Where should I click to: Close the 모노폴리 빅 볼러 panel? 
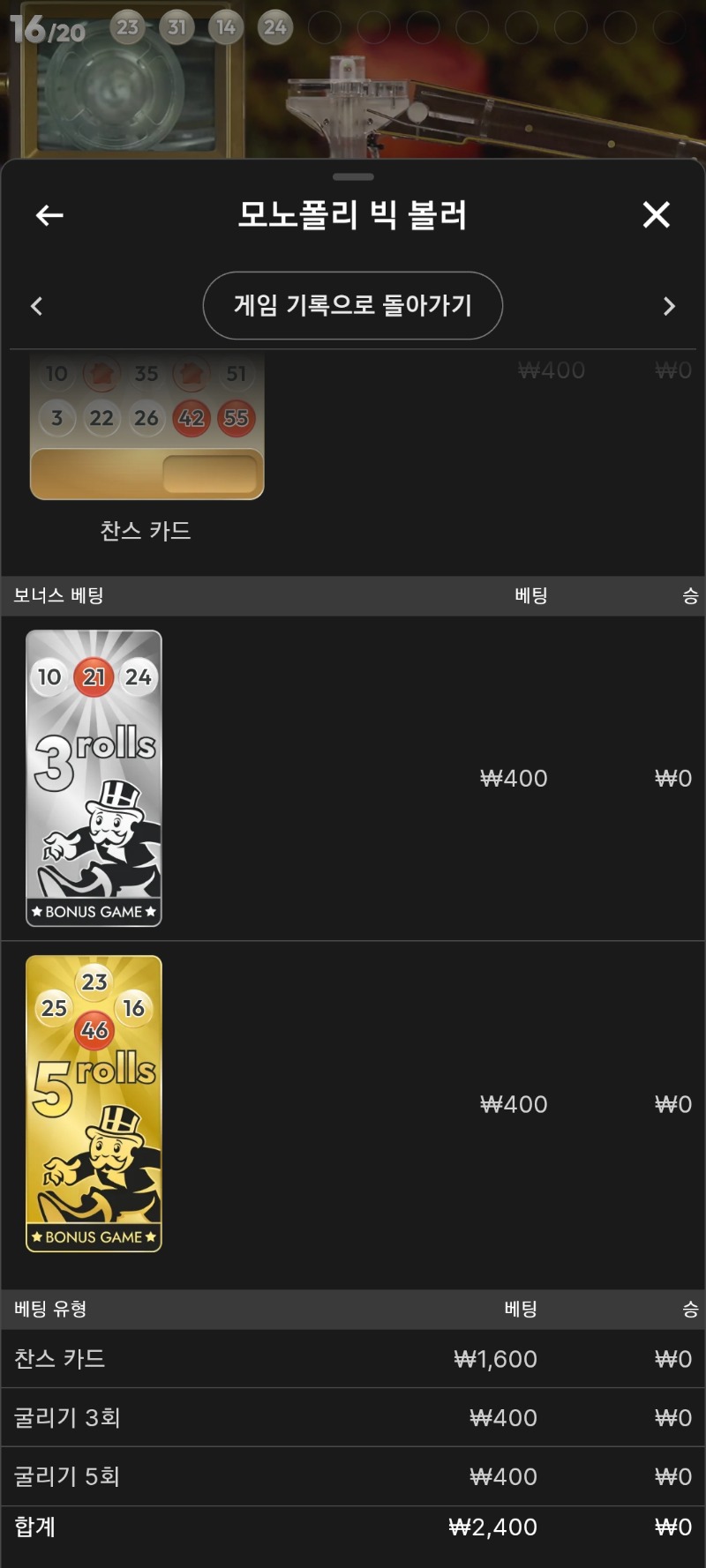tap(656, 214)
